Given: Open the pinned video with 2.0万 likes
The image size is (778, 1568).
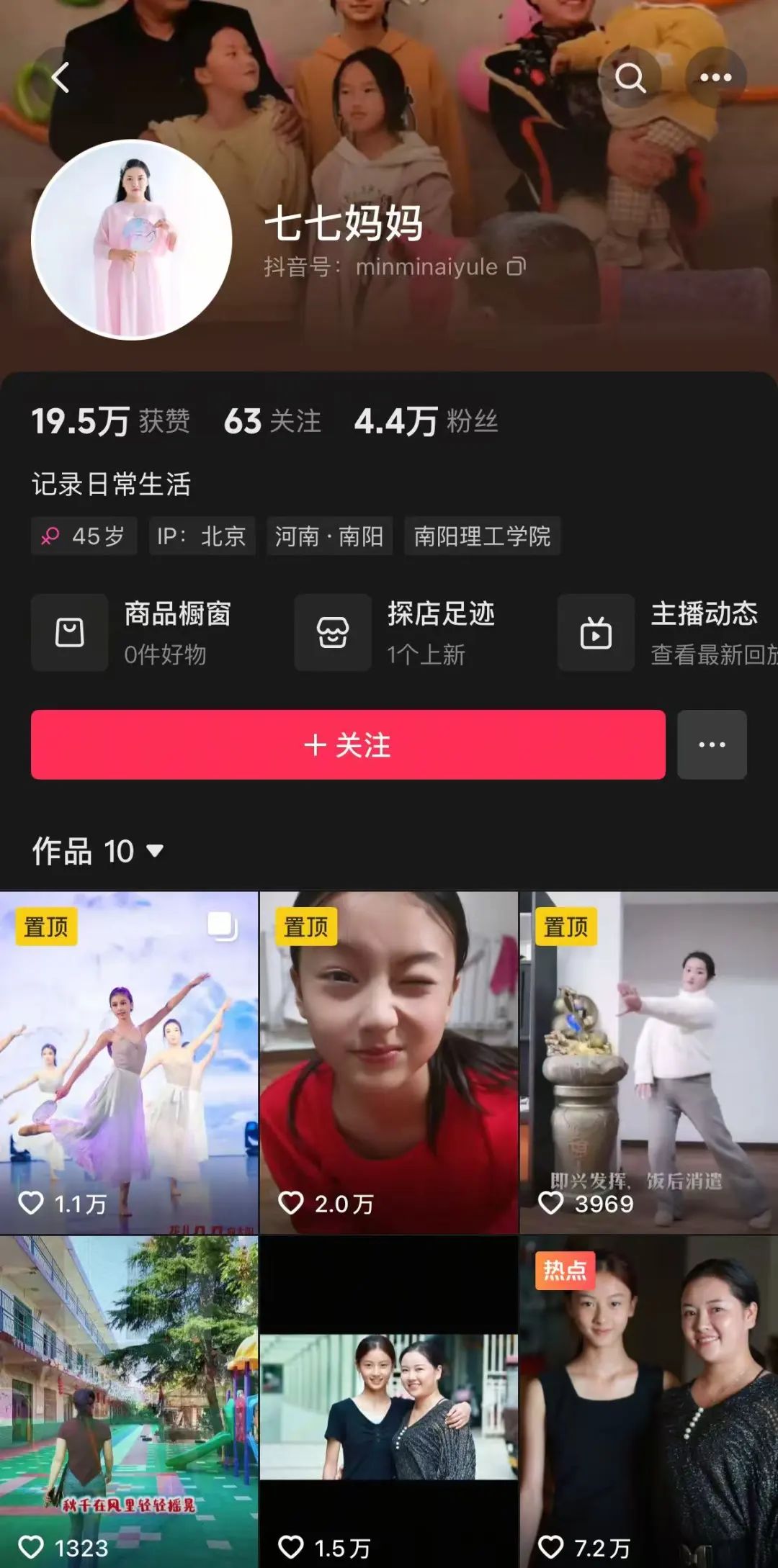Looking at the screenshot, I should (x=388, y=1062).
